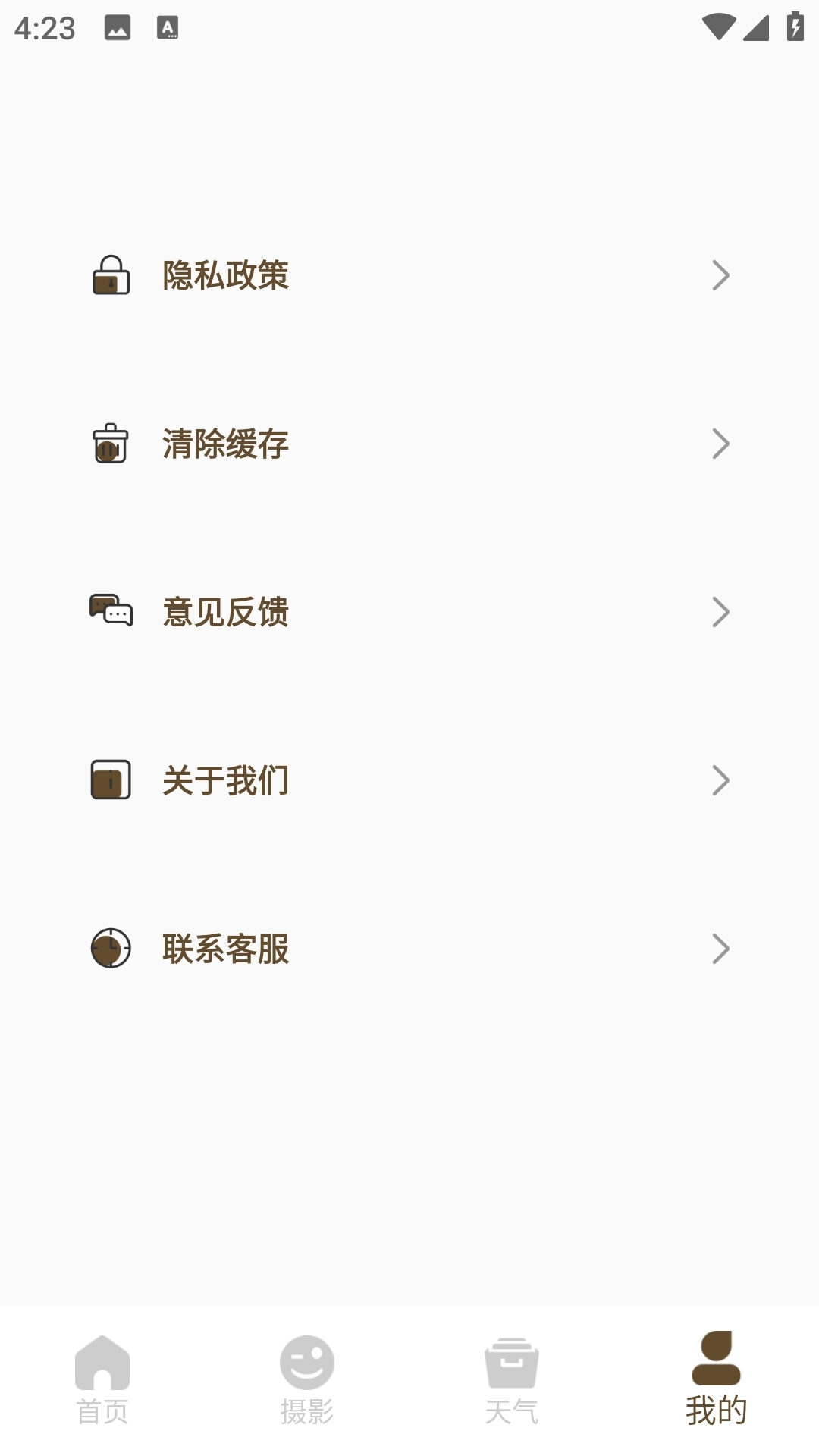The width and height of the screenshot is (819, 1456).
Task: Click the clock icon beside 联系客服
Action: pos(110,947)
